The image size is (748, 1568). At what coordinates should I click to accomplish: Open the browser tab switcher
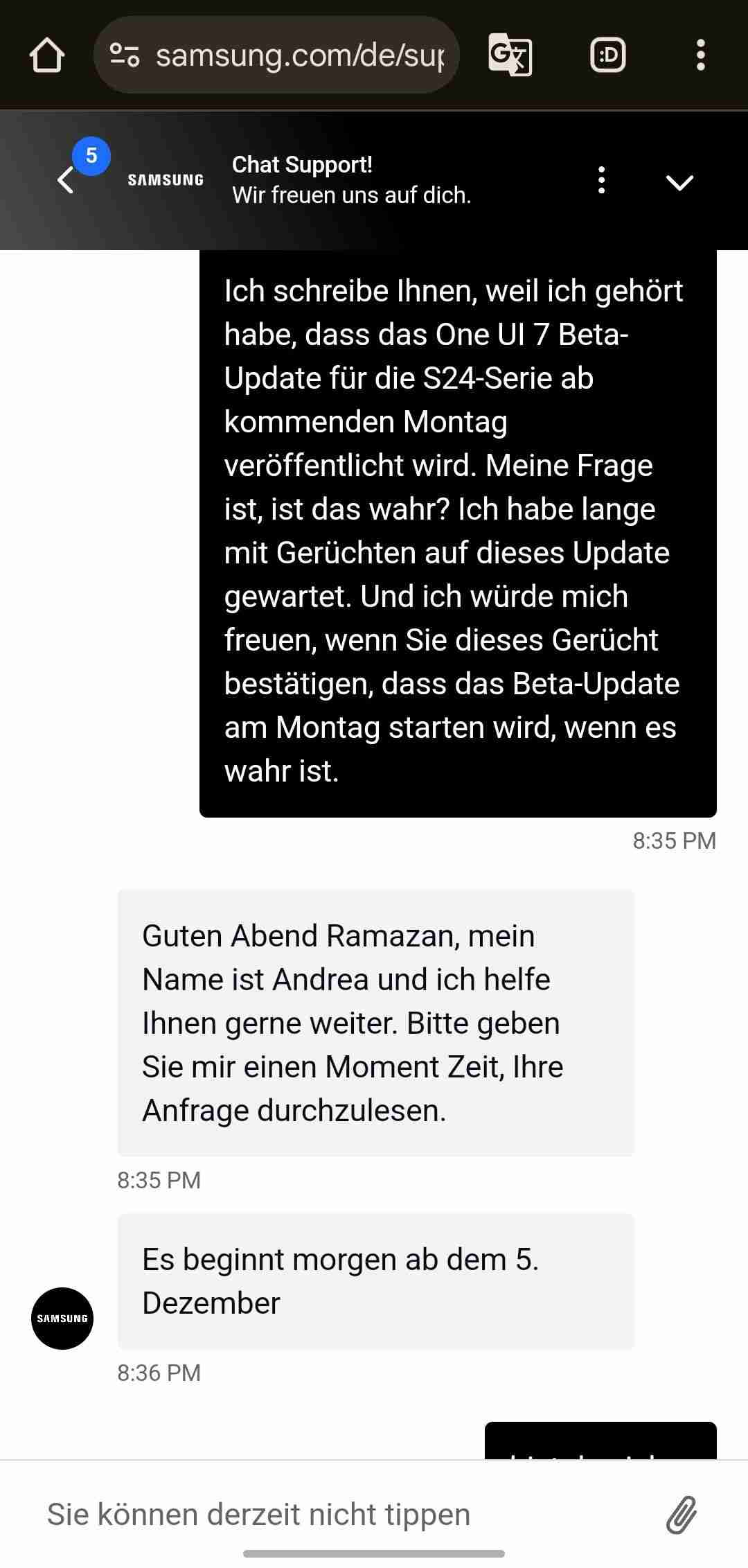coord(607,55)
